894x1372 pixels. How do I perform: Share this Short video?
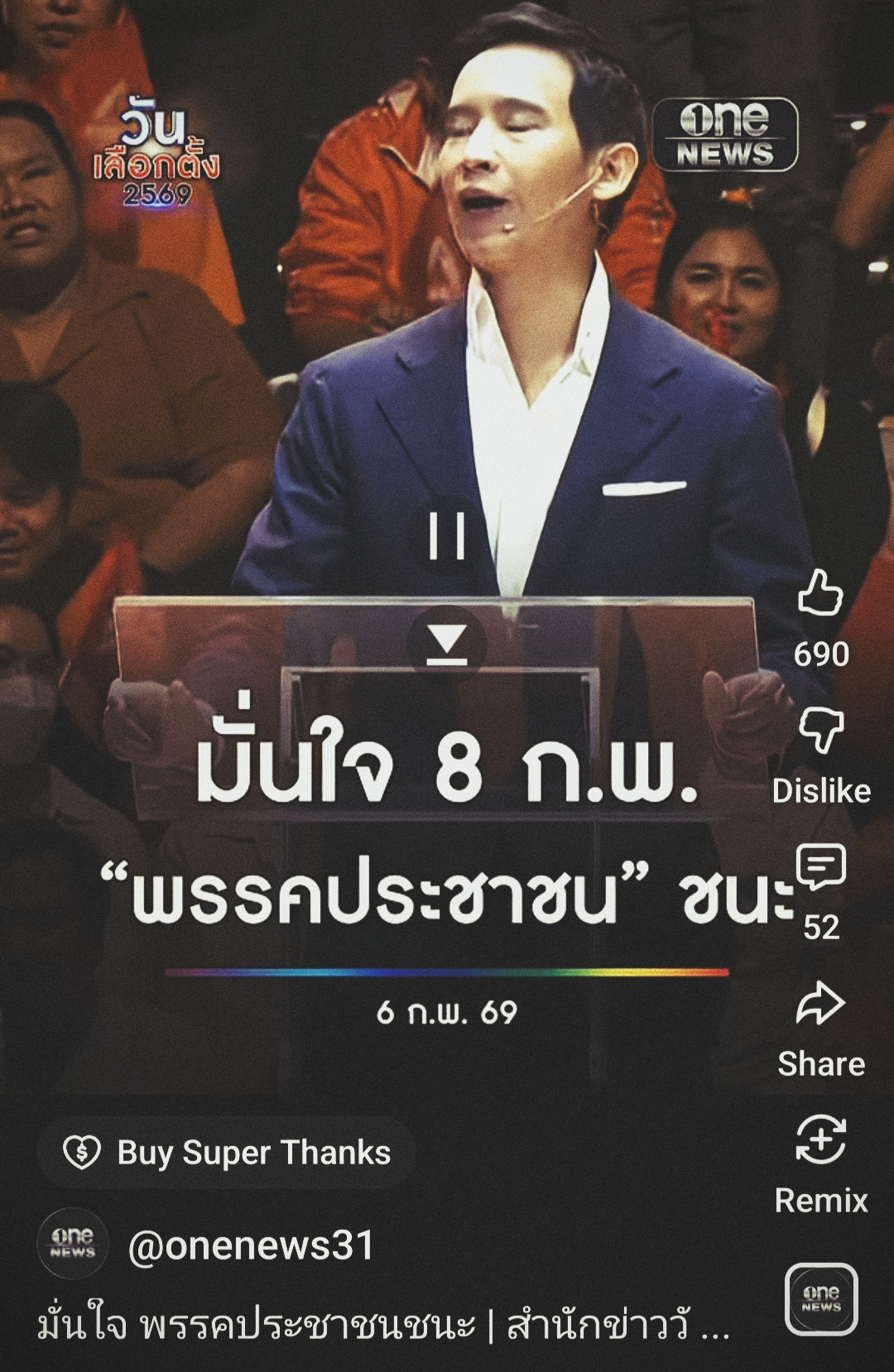(x=820, y=1005)
